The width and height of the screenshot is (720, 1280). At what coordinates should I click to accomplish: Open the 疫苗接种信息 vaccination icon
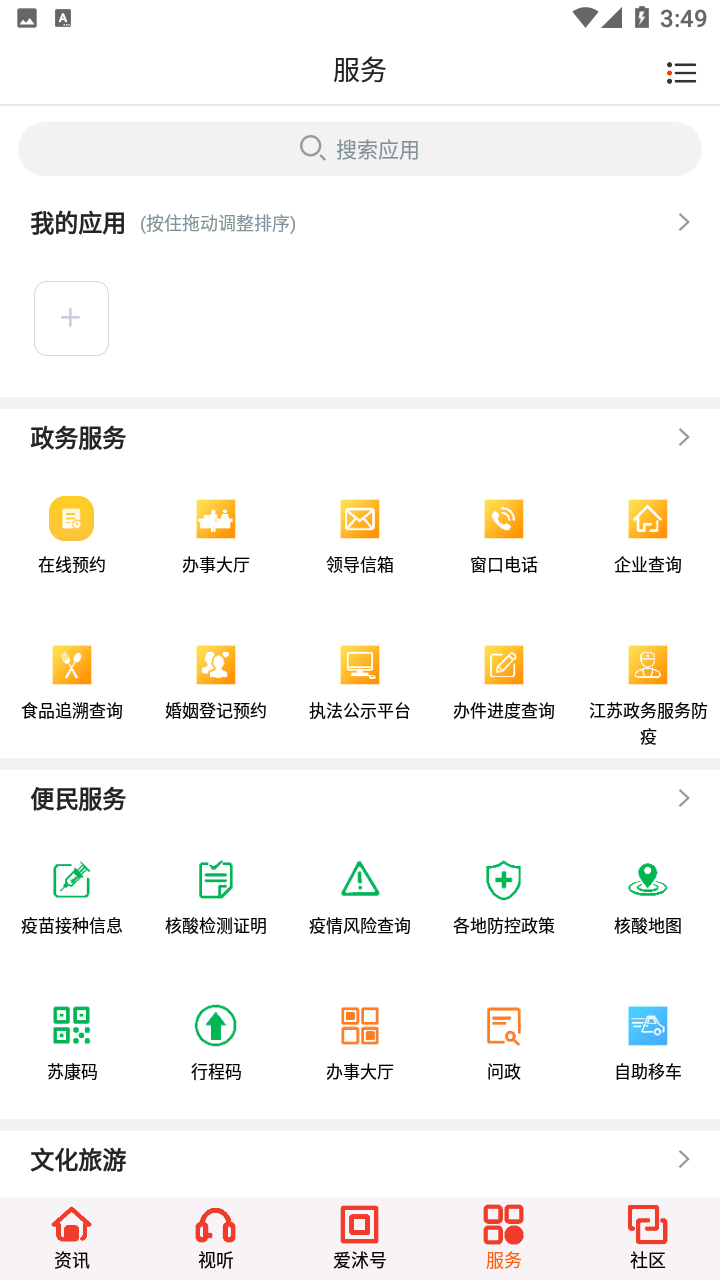[71, 881]
